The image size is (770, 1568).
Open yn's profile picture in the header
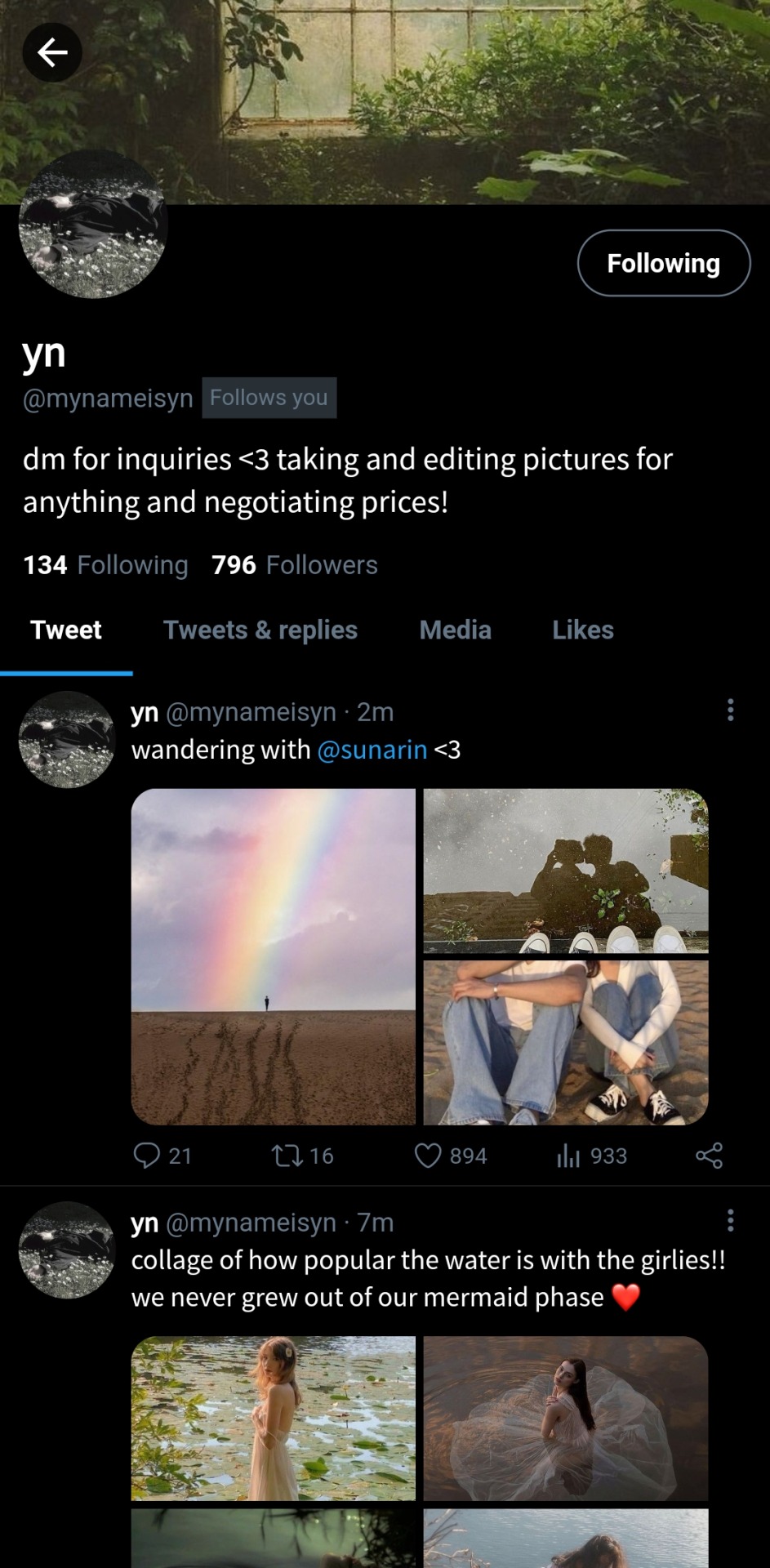click(93, 224)
